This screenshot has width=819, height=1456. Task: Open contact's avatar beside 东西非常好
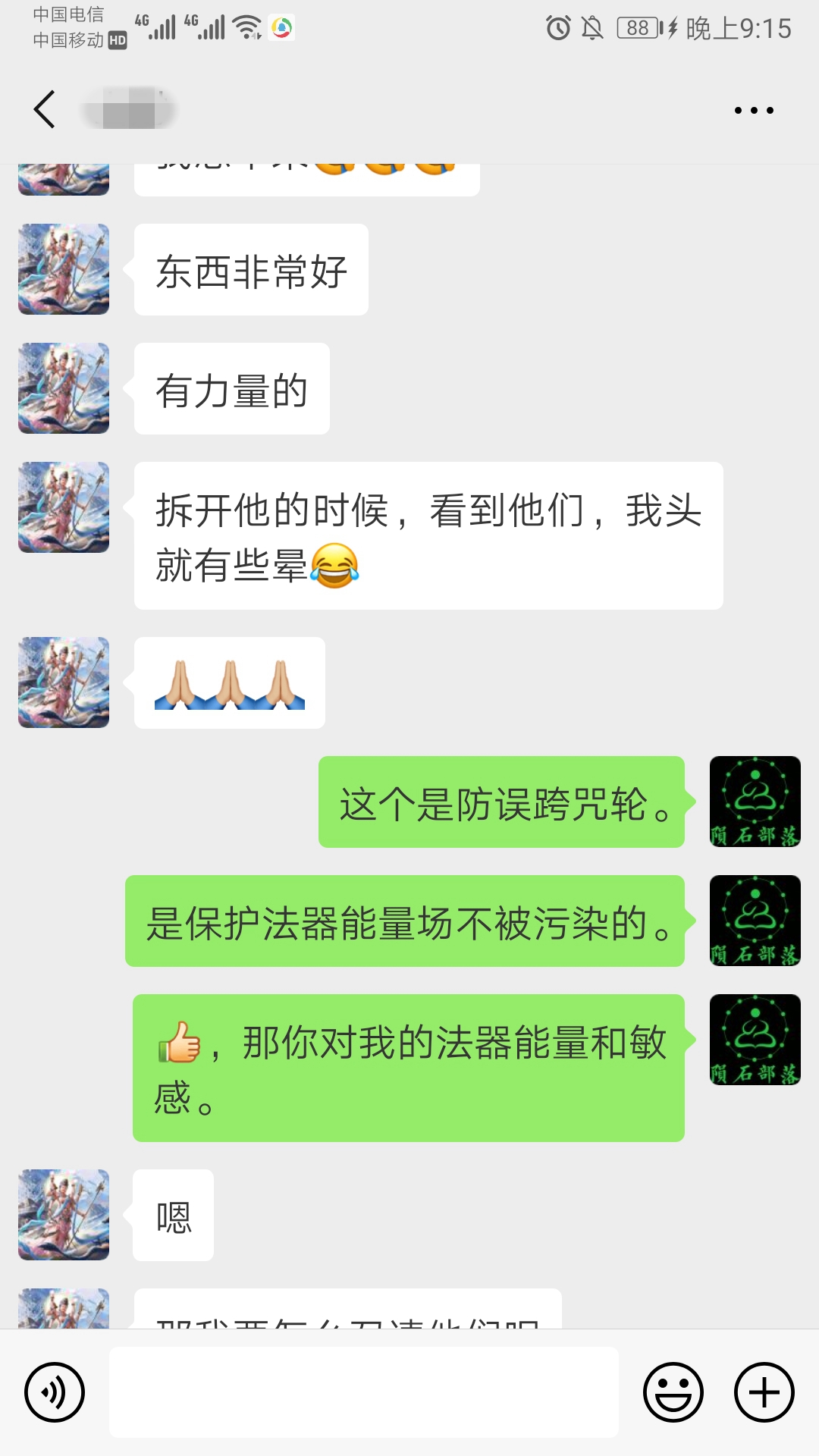tap(64, 269)
